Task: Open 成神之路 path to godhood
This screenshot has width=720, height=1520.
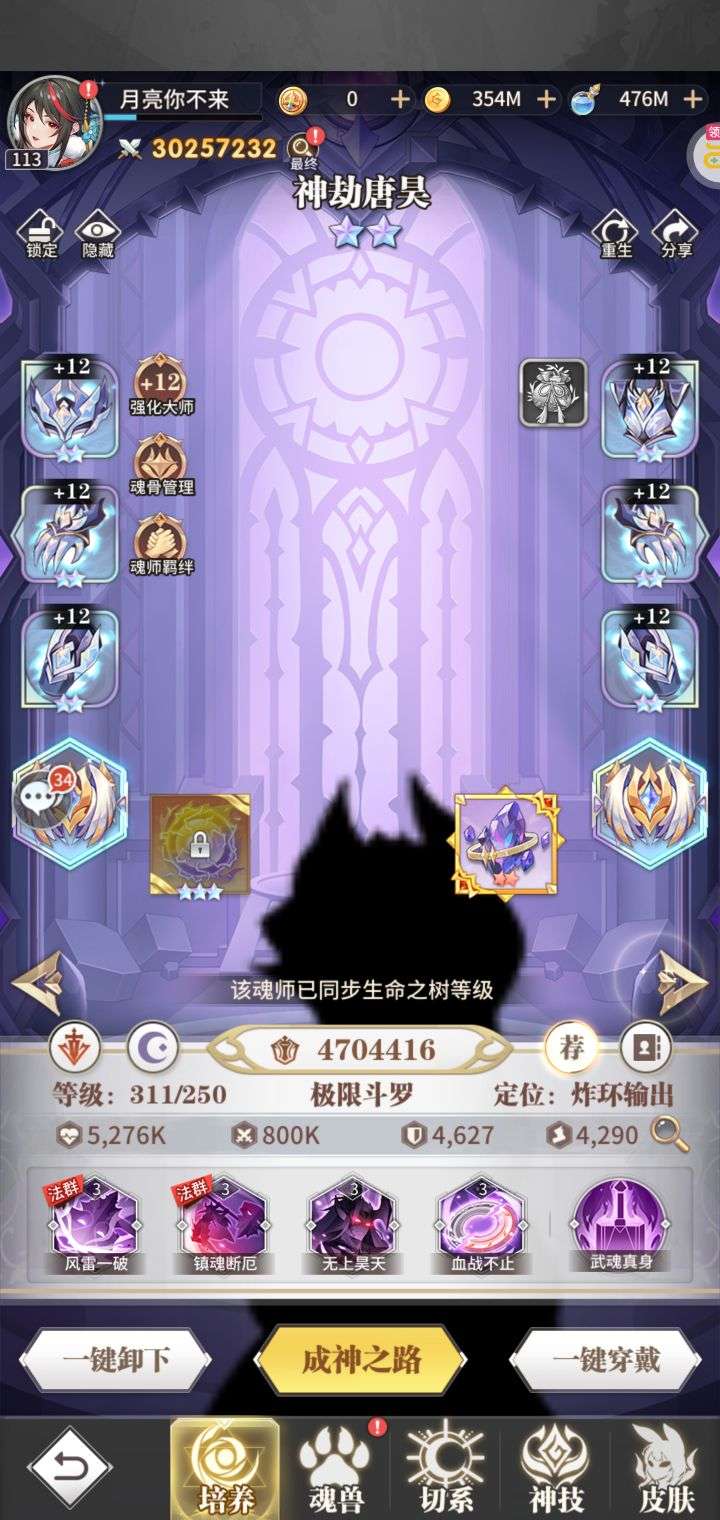Action: (x=360, y=1359)
